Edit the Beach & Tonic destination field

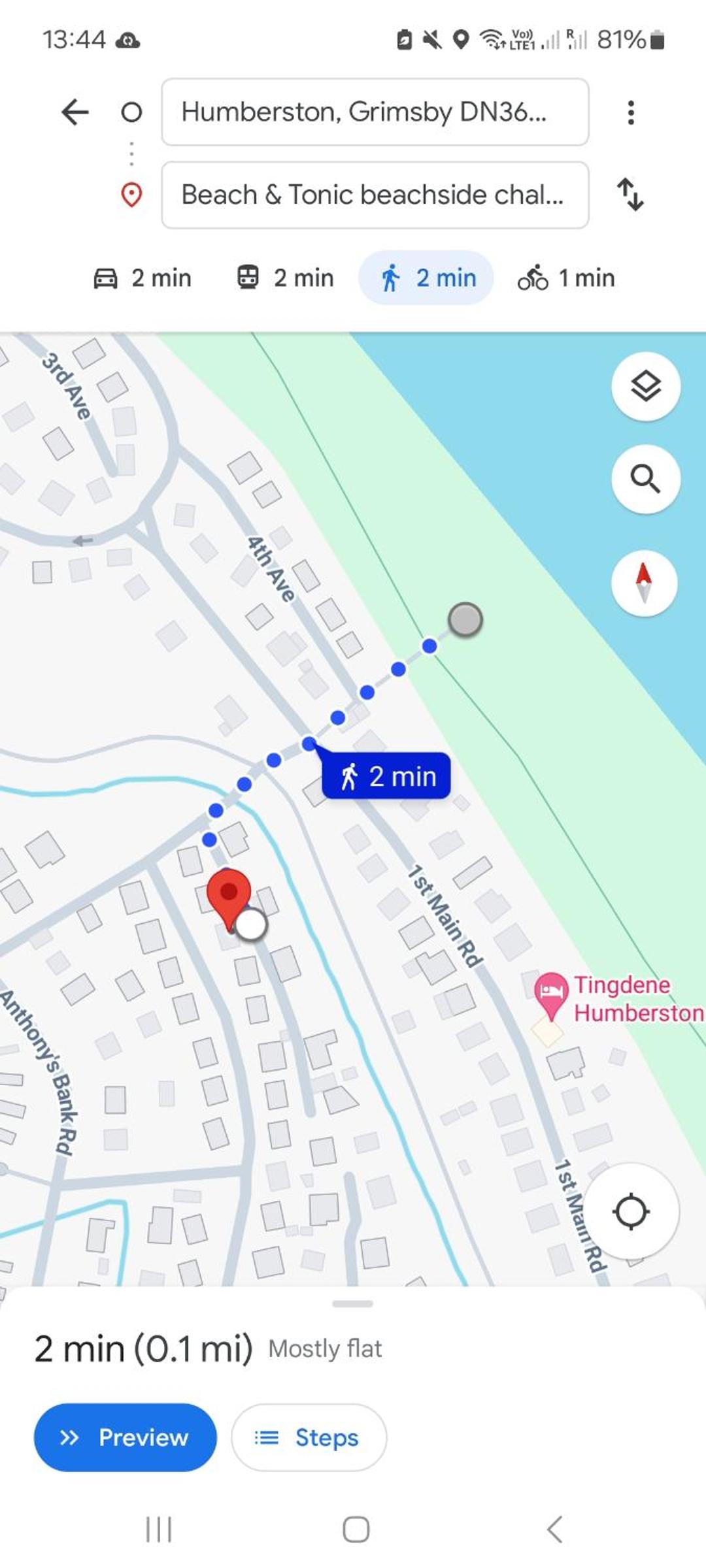coord(375,195)
